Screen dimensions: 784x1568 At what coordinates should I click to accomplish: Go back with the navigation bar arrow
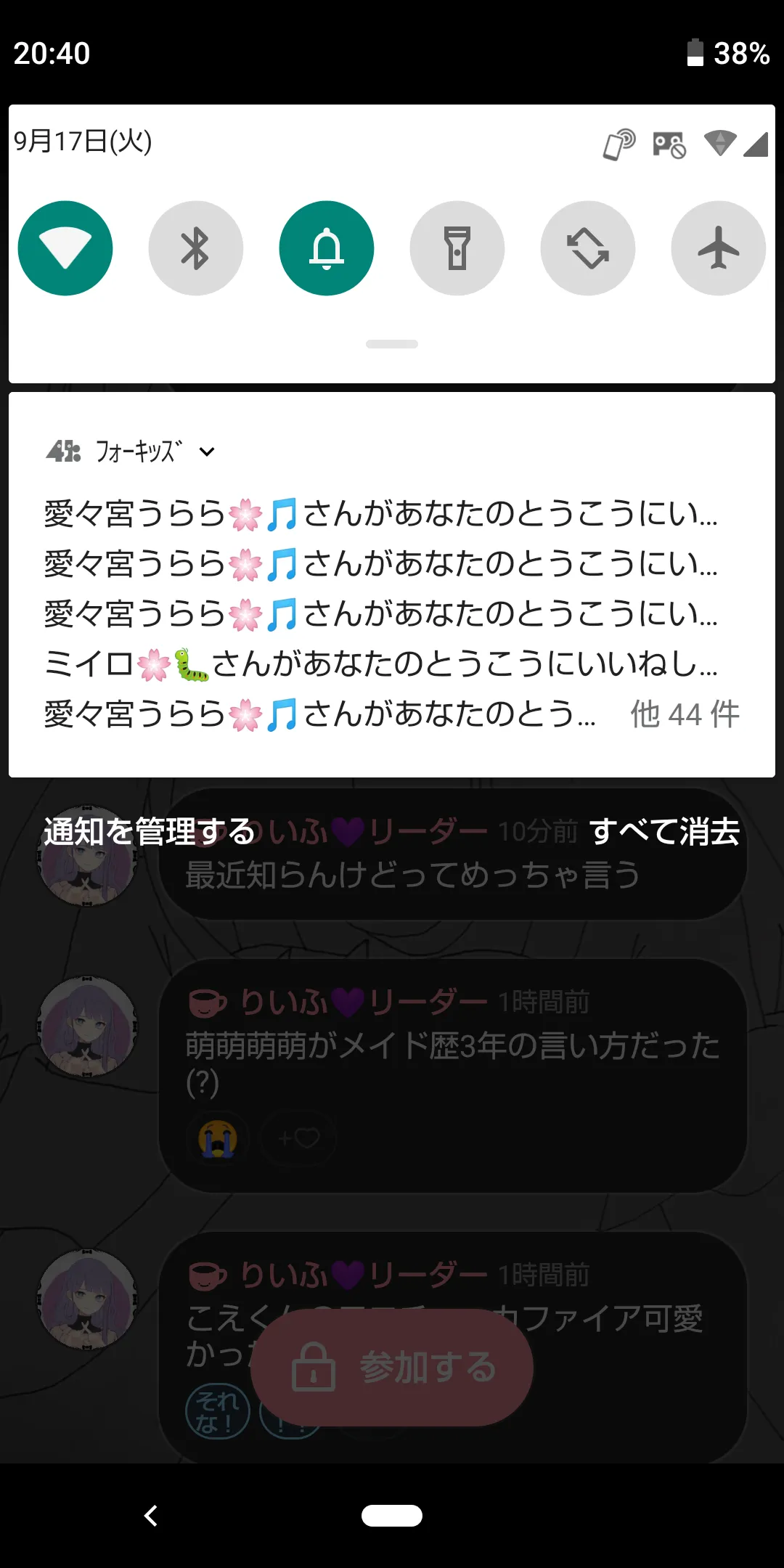point(151,1516)
